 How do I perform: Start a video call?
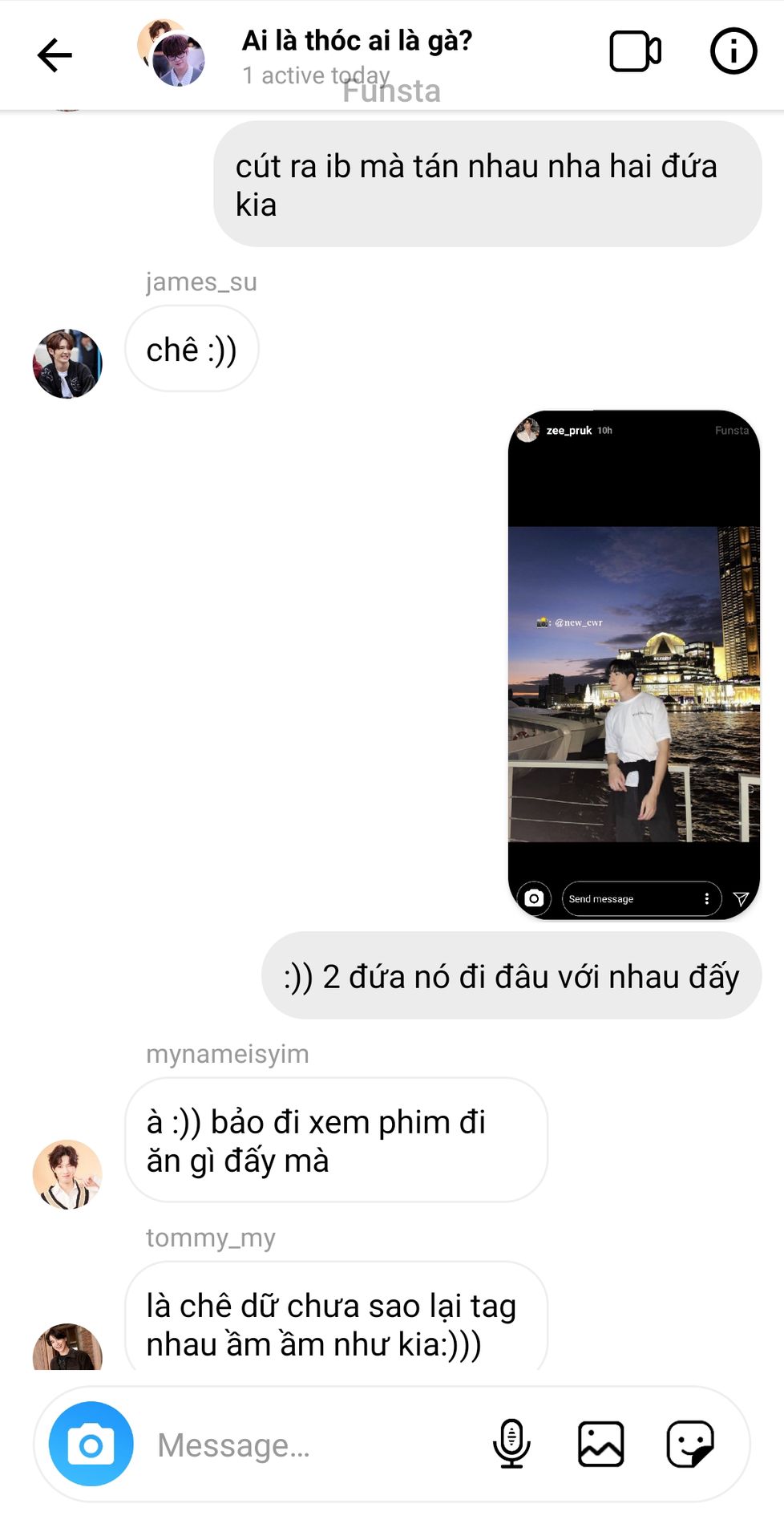click(x=635, y=52)
